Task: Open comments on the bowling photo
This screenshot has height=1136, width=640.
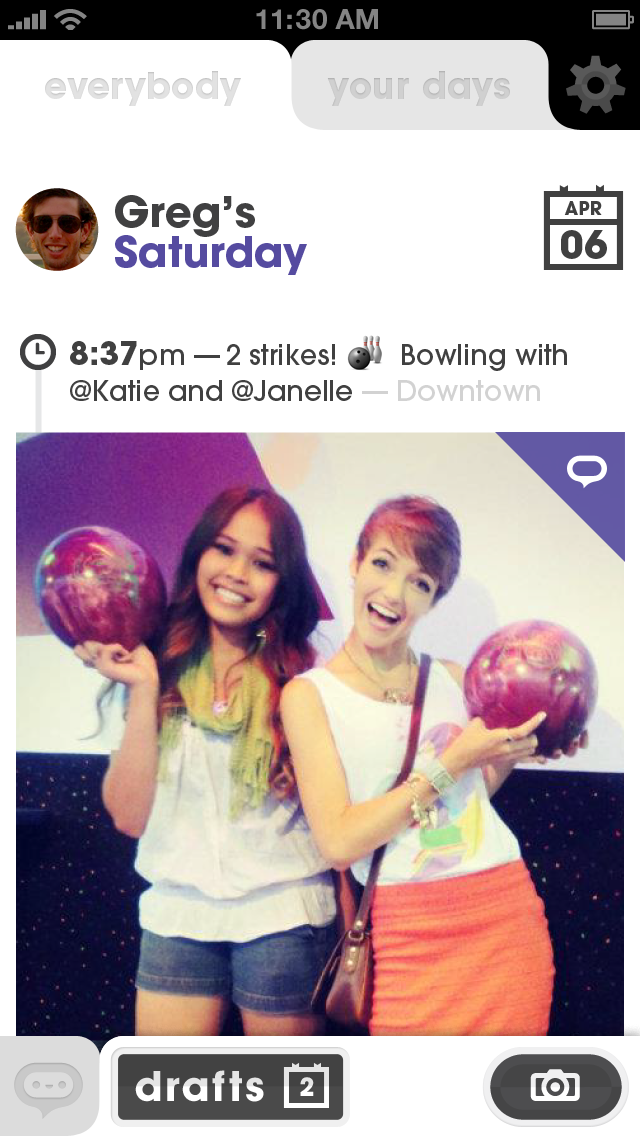Action: tap(587, 470)
